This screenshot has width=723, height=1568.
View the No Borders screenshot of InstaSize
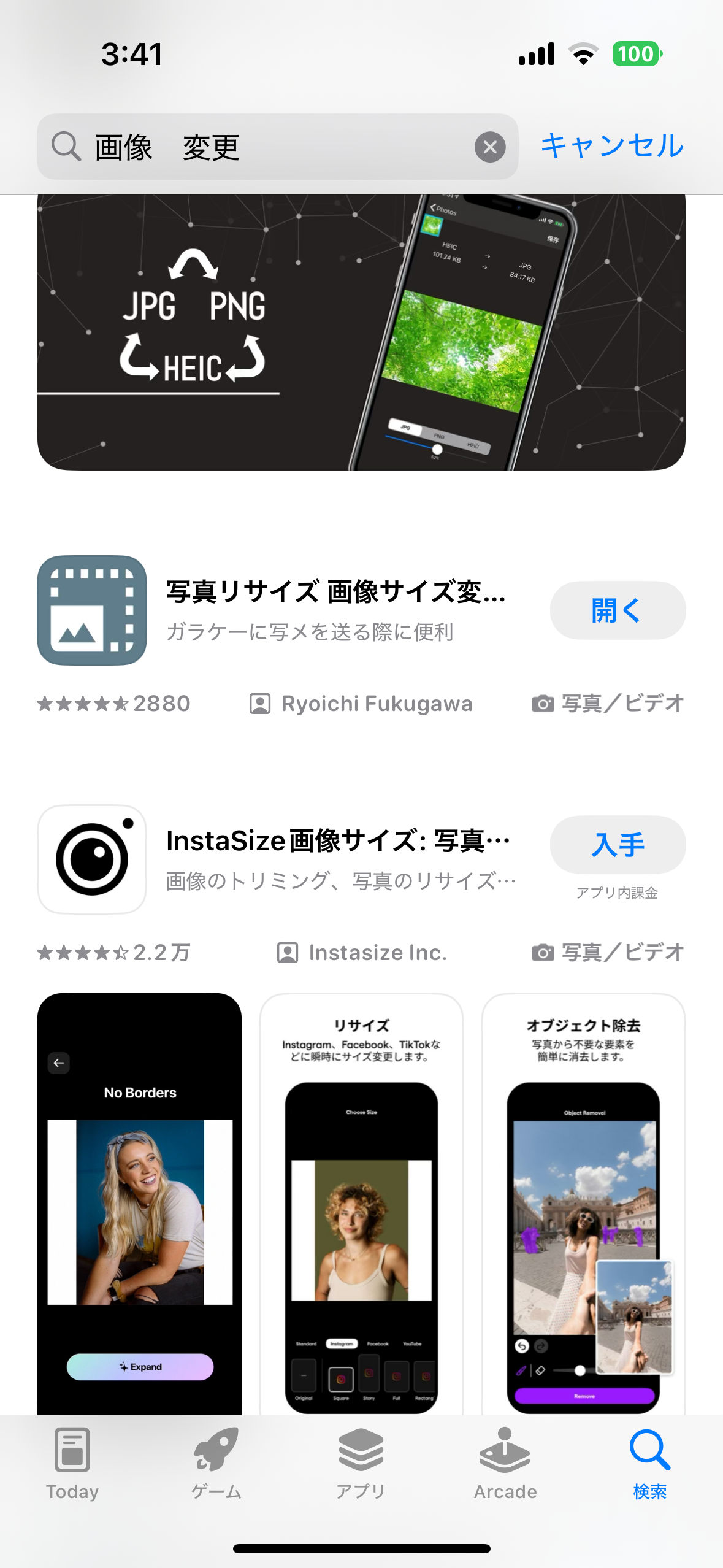click(139, 1204)
